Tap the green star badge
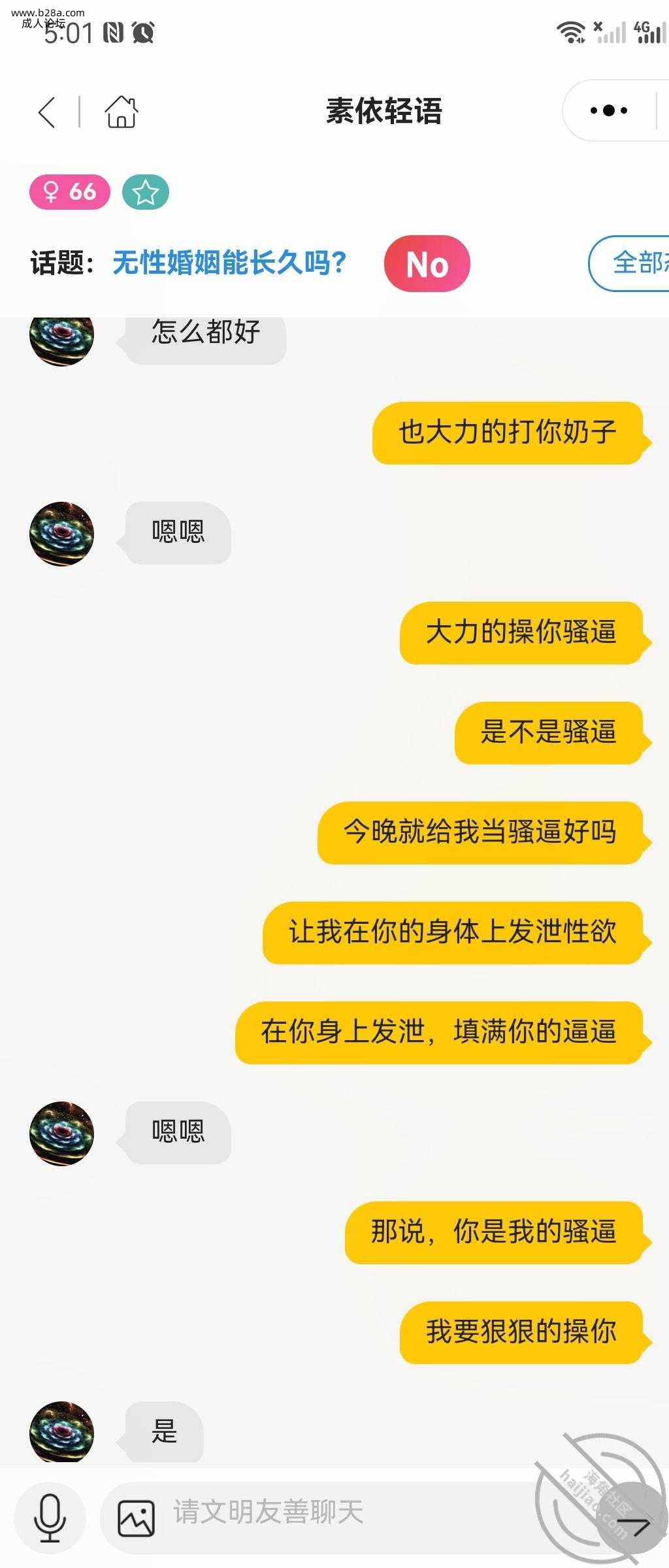Screen dimensions: 669x1568 pos(146,193)
